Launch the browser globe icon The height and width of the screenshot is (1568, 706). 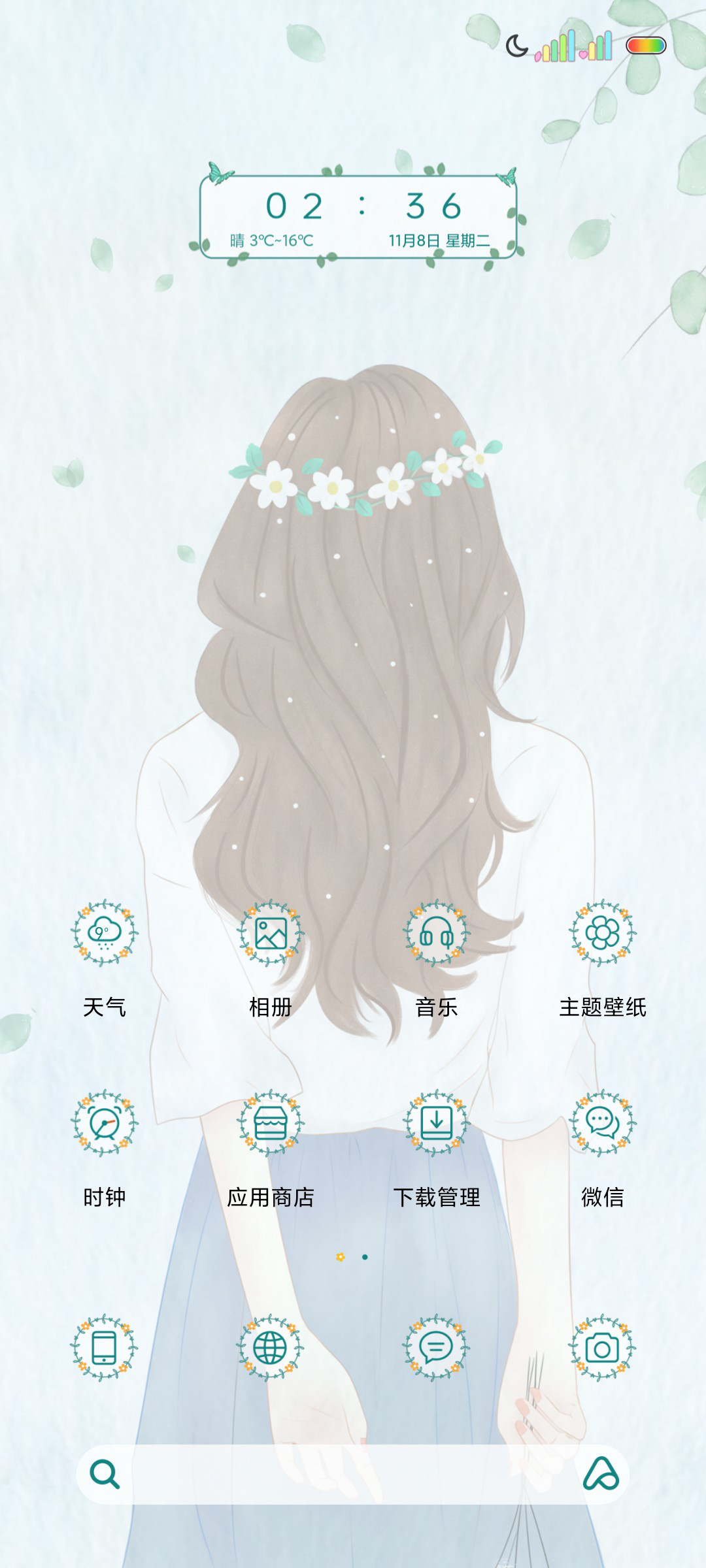[271, 1348]
